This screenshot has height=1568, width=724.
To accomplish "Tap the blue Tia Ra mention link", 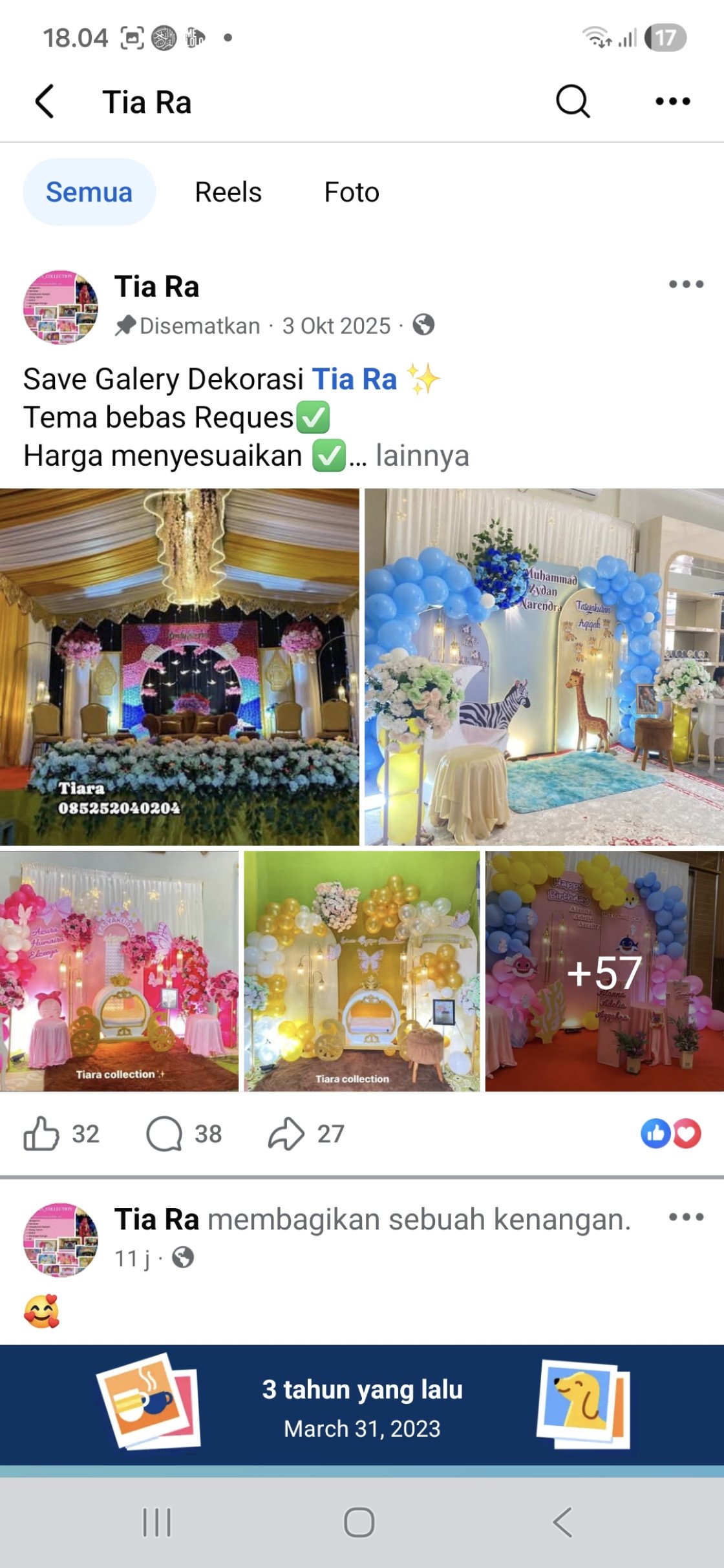I will 354,379.
